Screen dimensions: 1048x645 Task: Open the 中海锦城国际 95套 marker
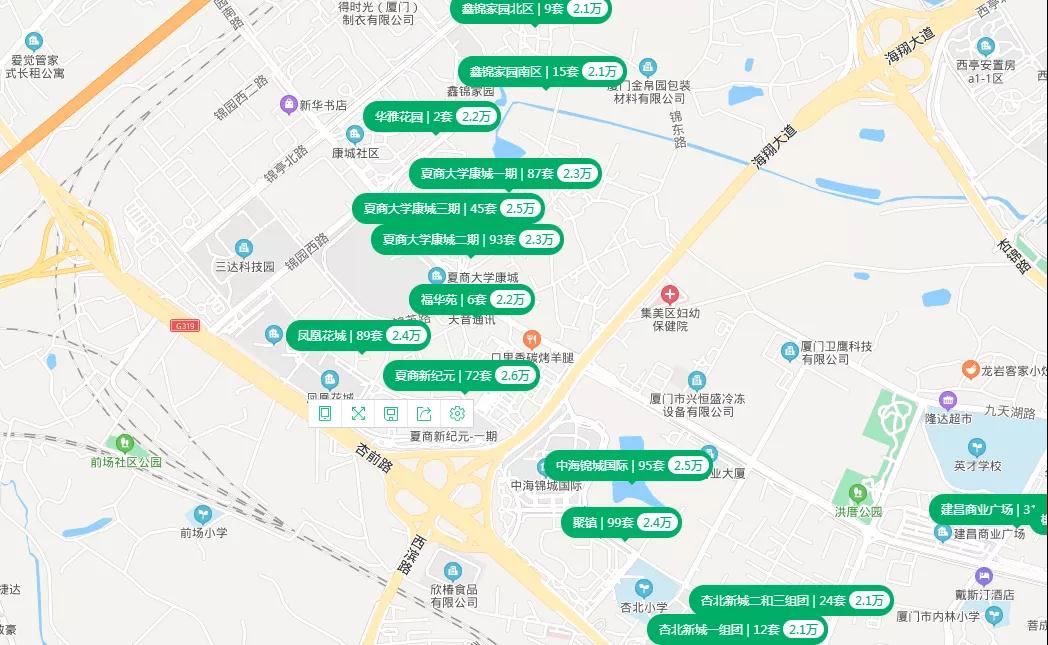tap(627, 465)
